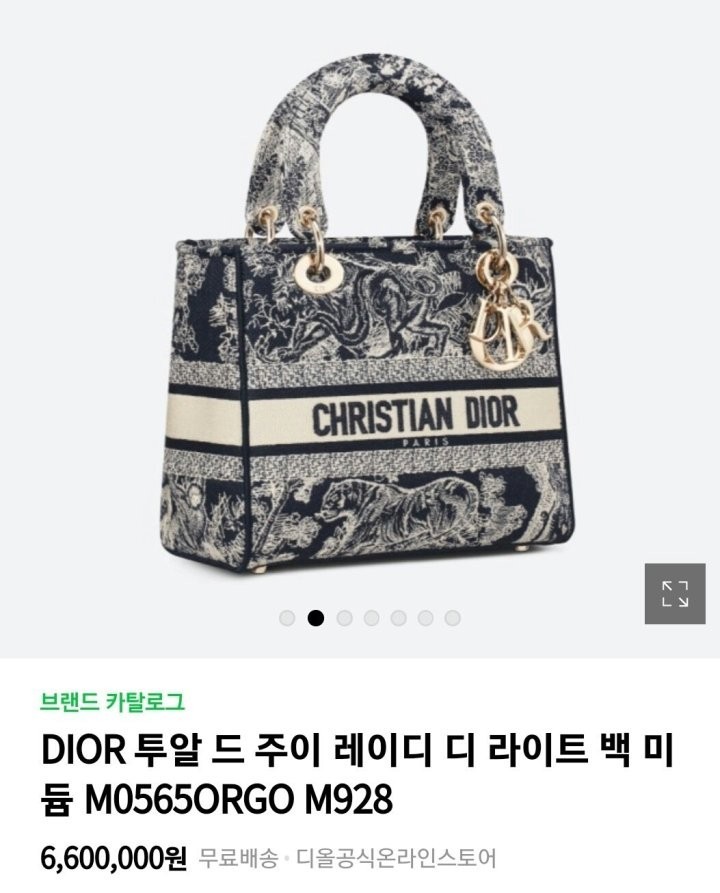
Task: Jump to the first image dot
Action: [x=287, y=618]
